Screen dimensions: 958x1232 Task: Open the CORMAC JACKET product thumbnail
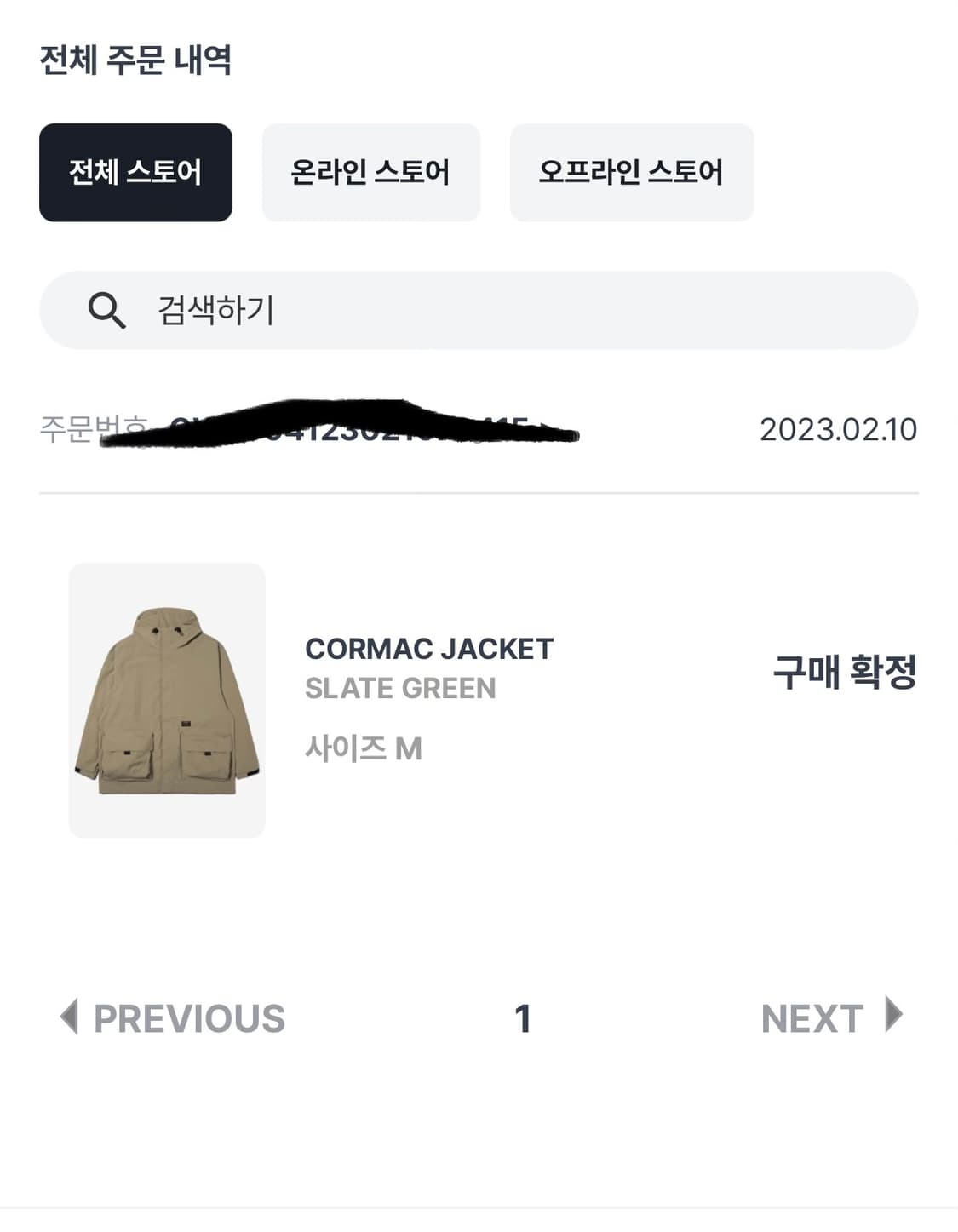tap(166, 700)
